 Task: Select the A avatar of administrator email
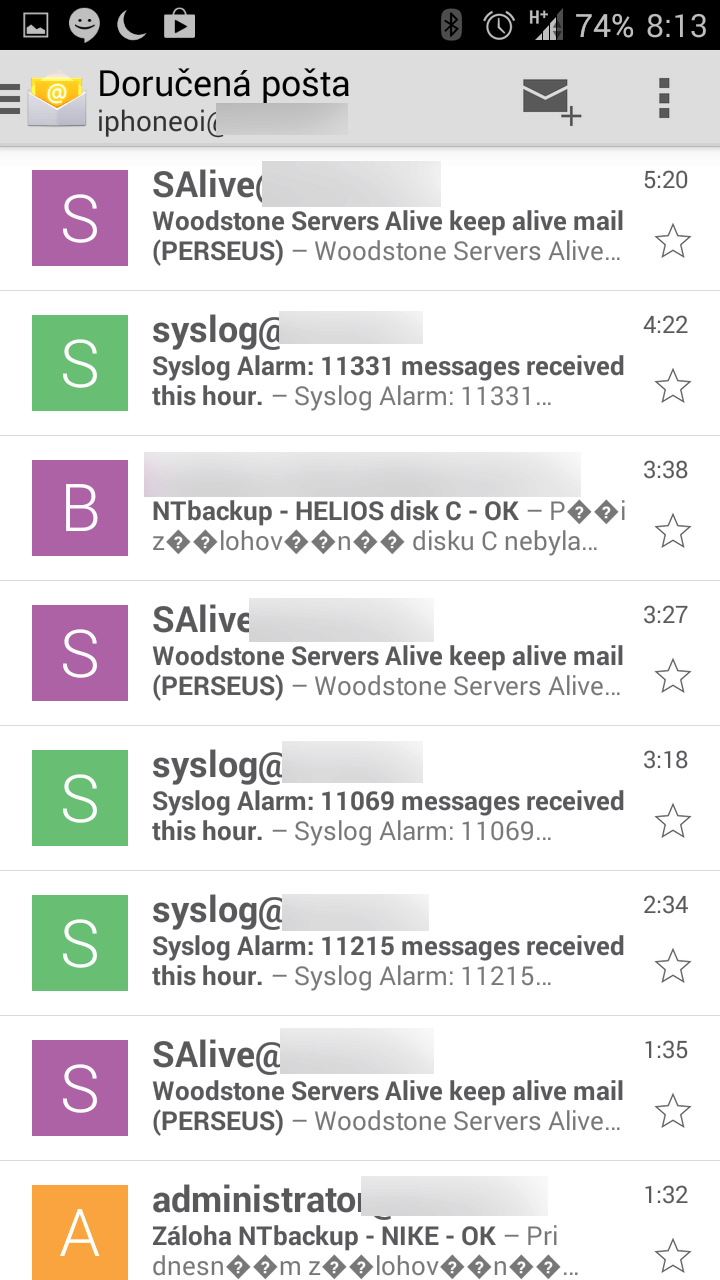point(80,1232)
